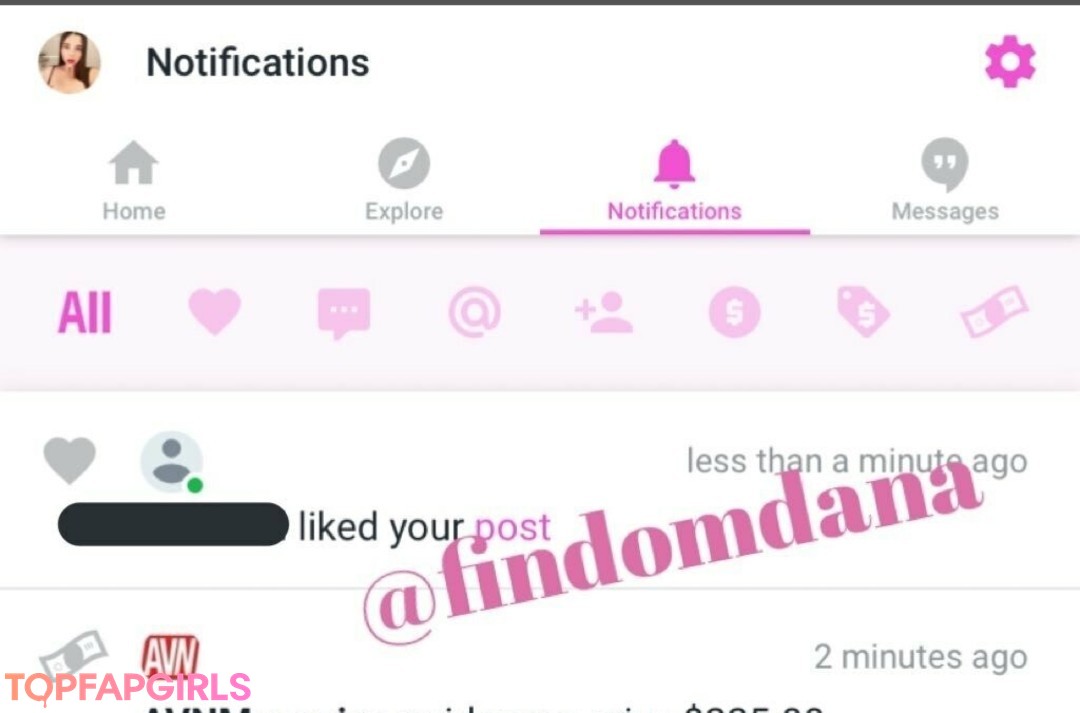Open the 'post' link in the liked notification

tap(512, 527)
